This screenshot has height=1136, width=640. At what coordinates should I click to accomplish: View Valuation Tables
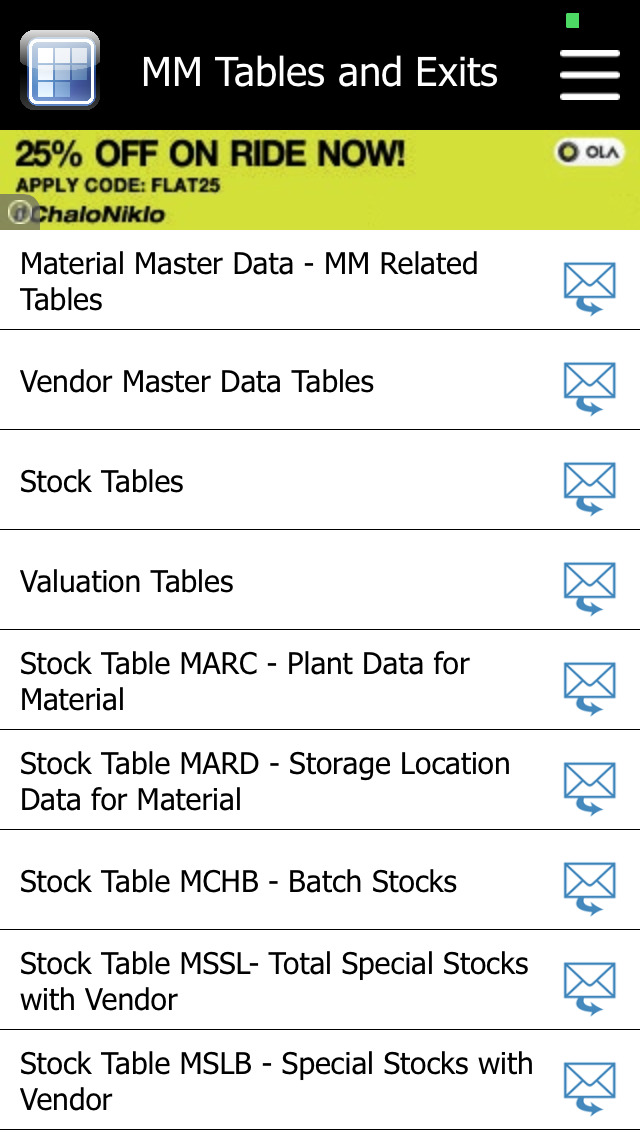[x=320, y=580]
